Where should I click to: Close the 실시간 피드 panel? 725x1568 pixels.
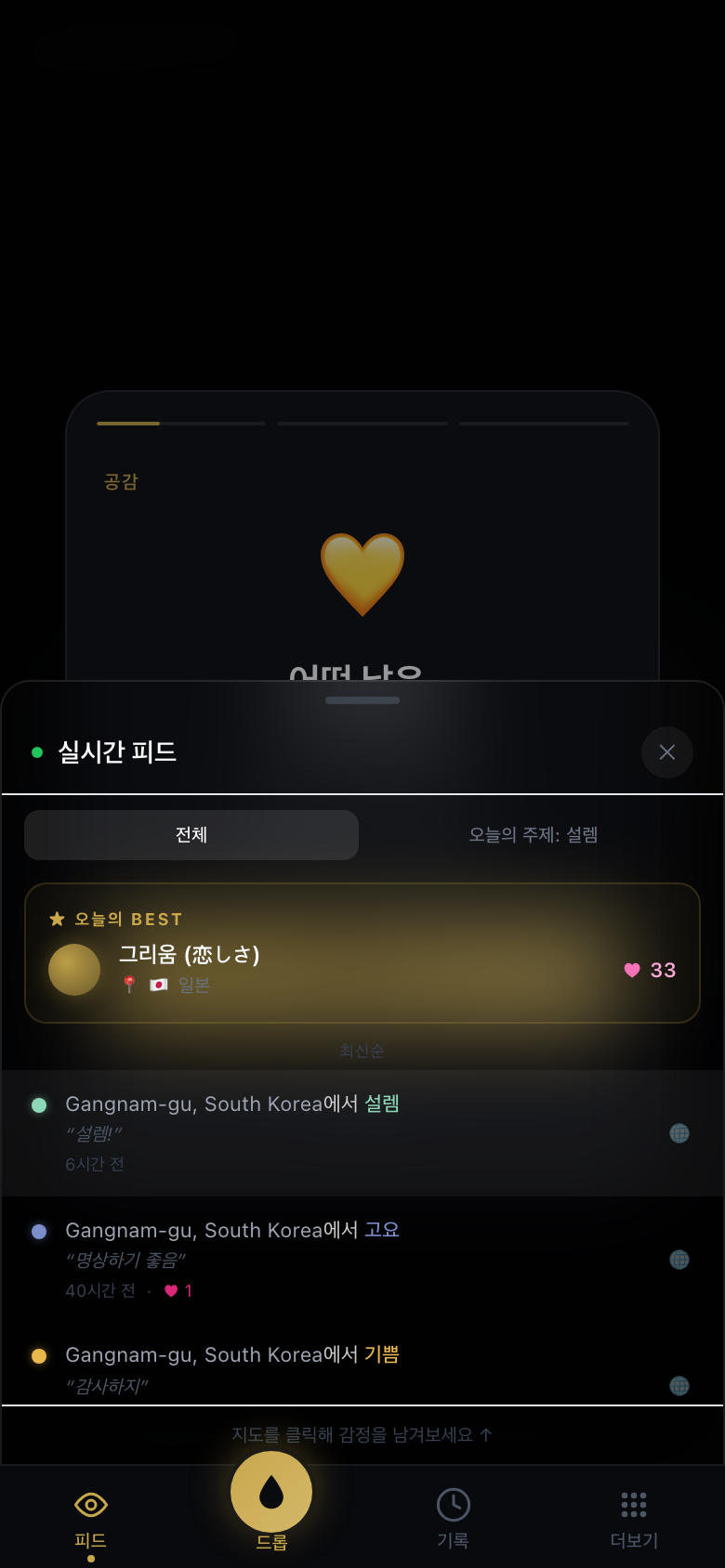667,752
